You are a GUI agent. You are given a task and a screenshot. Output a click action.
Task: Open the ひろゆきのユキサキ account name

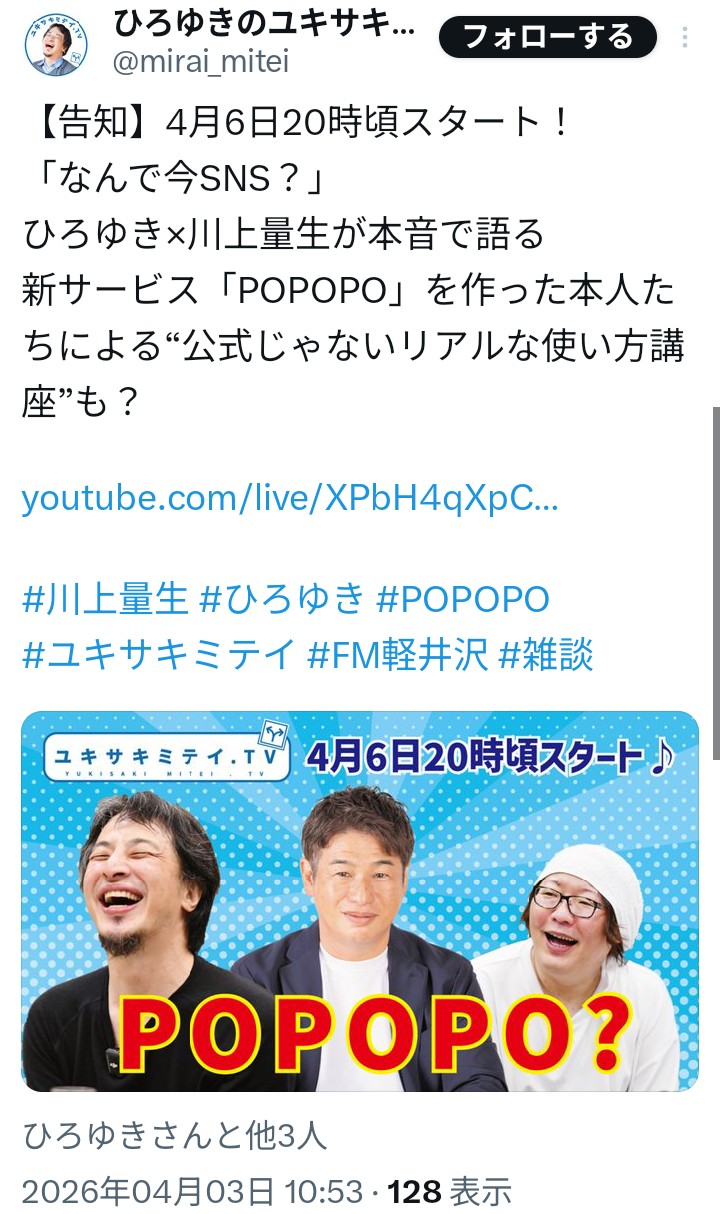click(264, 22)
